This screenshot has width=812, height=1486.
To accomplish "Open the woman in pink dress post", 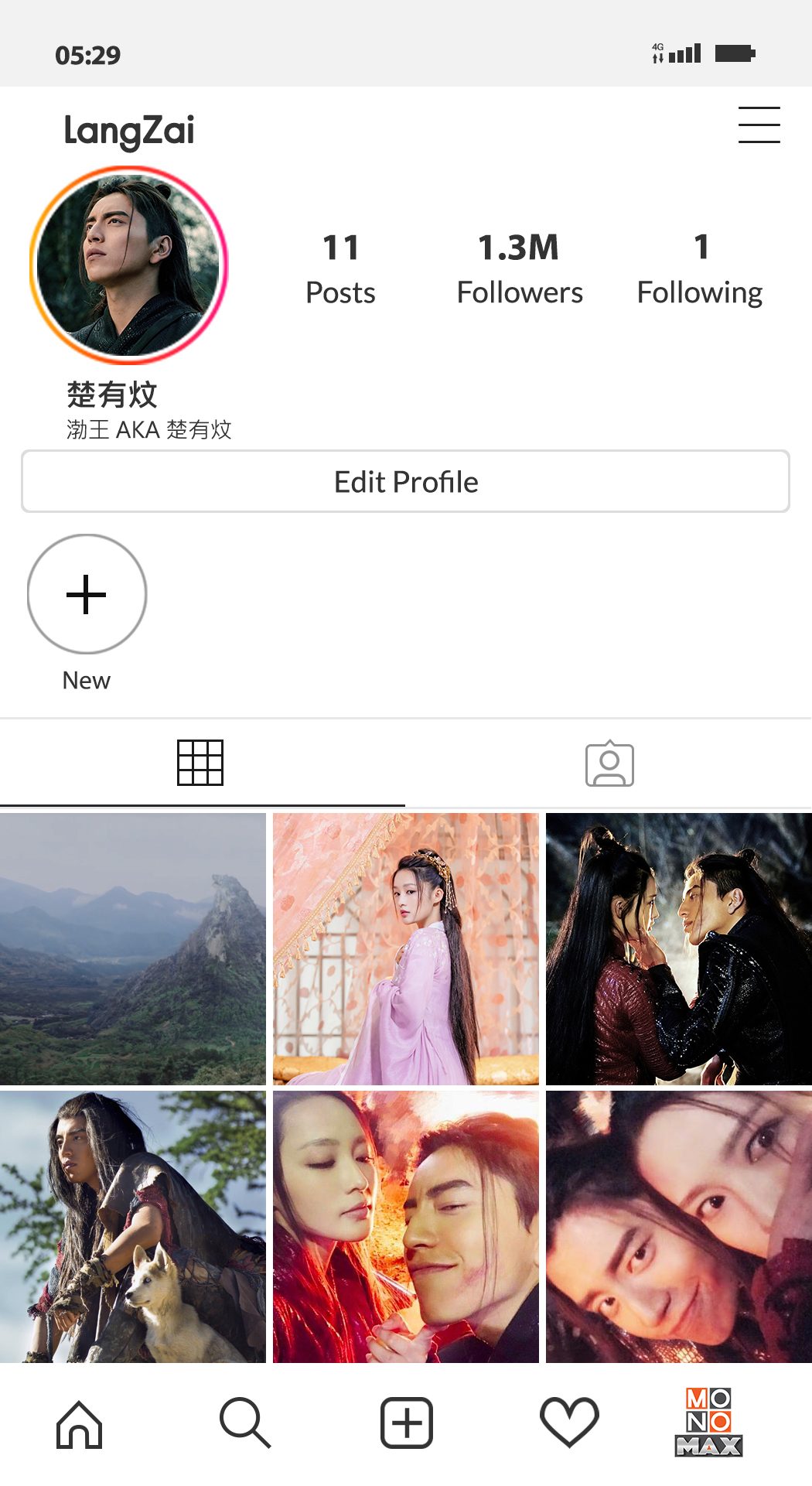I will (x=405, y=948).
